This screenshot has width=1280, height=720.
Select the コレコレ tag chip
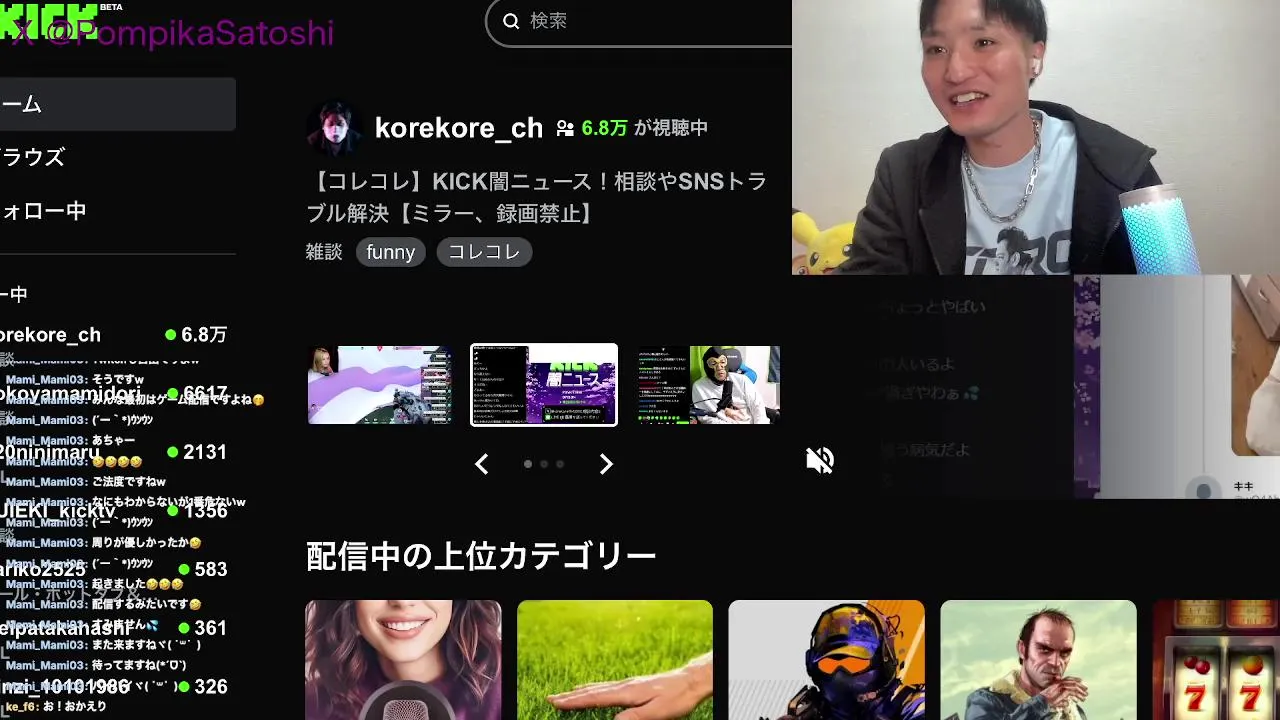[x=484, y=252]
